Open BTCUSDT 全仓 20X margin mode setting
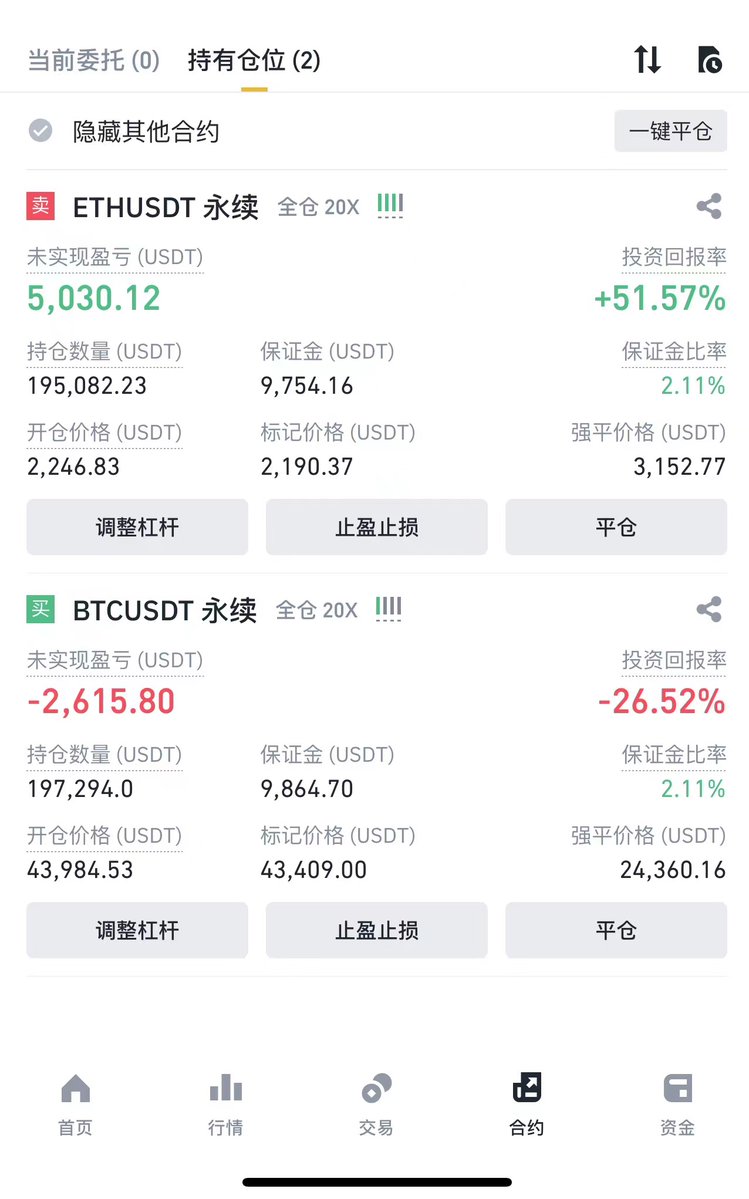The height and width of the screenshot is (1199, 749). point(316,610)
